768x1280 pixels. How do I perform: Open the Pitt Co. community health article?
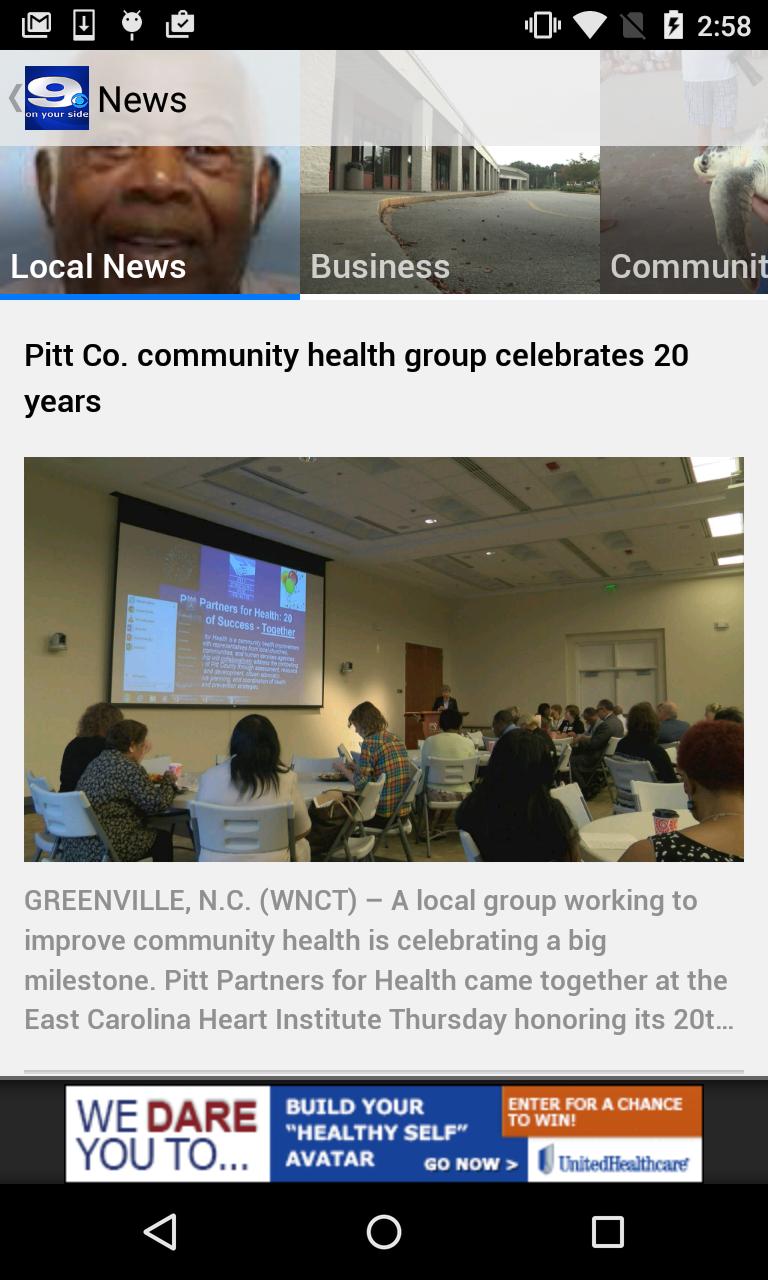click(356, 378)
